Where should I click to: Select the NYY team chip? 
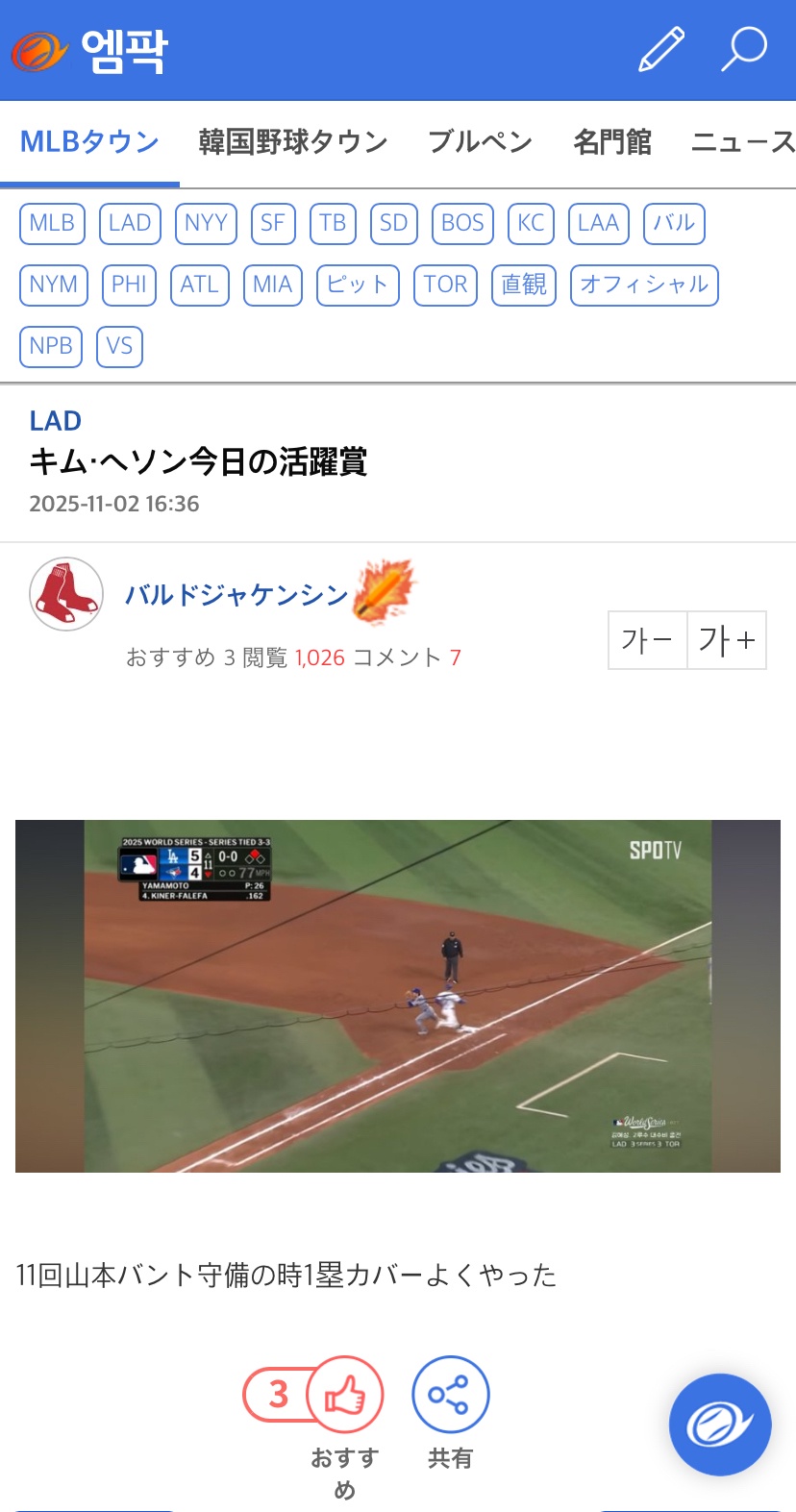206,223
